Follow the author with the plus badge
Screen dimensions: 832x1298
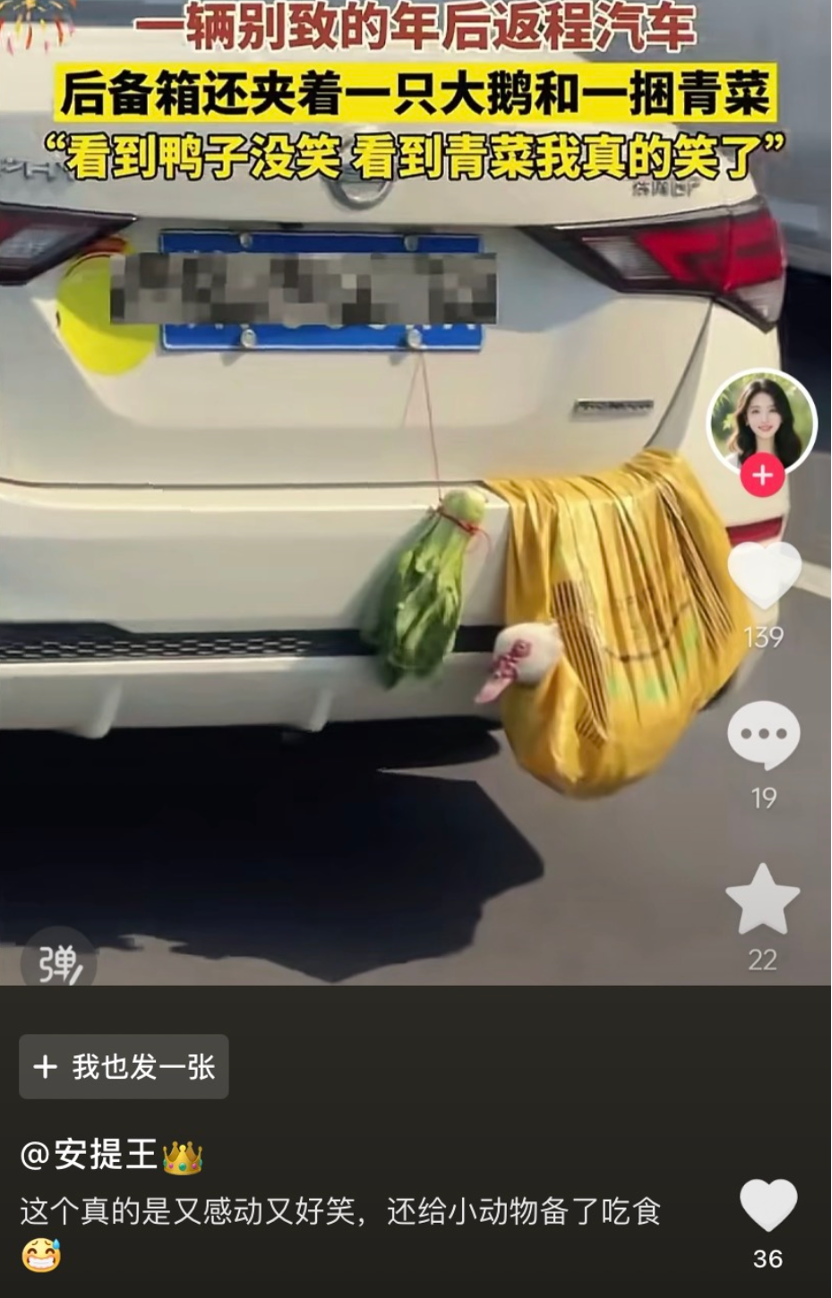pos(762,476)
